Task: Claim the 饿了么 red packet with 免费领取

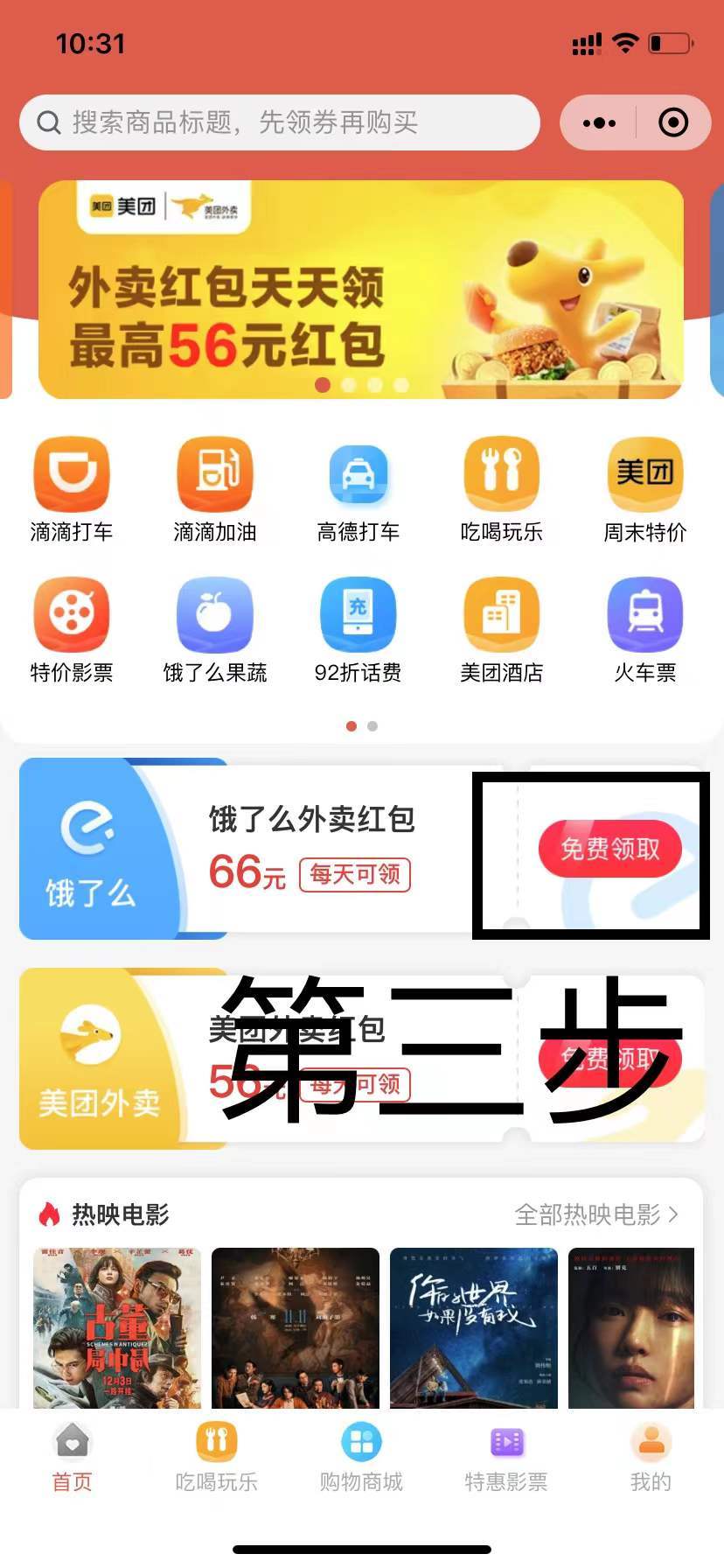Action: point(609,849)
